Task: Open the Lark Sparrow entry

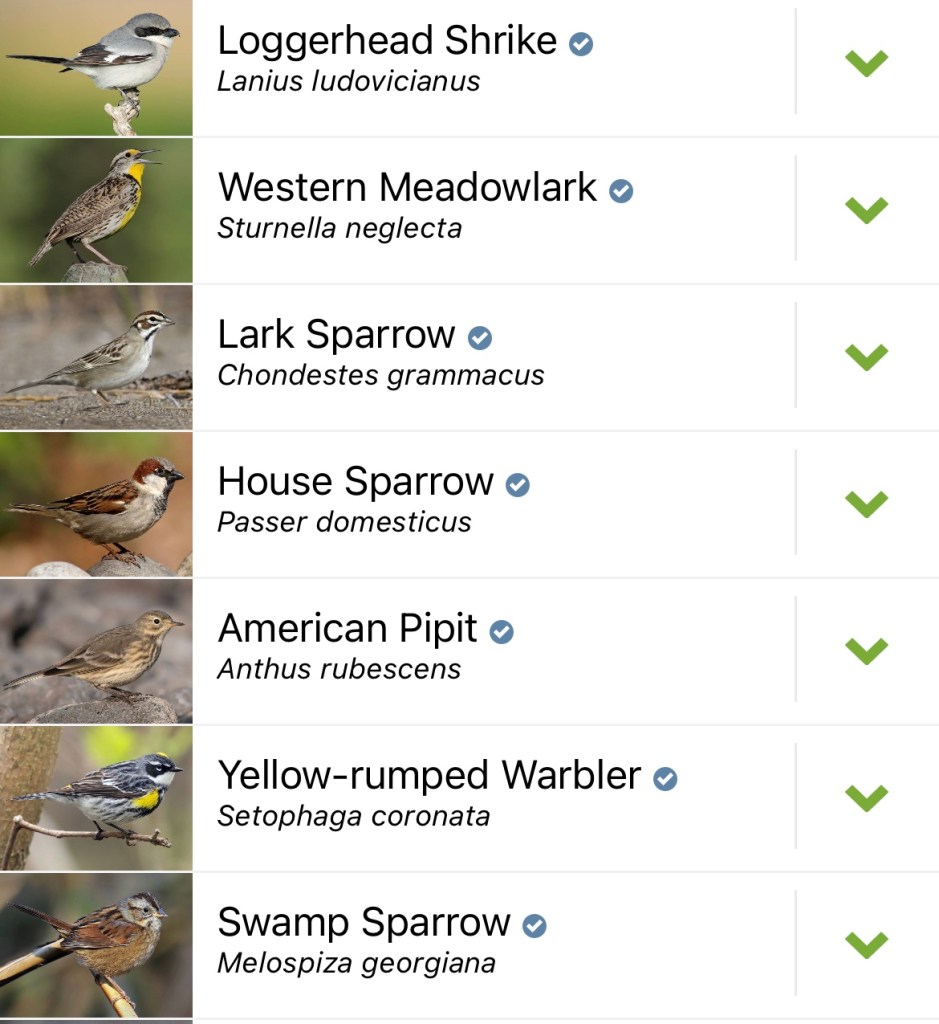Action: 336,335
